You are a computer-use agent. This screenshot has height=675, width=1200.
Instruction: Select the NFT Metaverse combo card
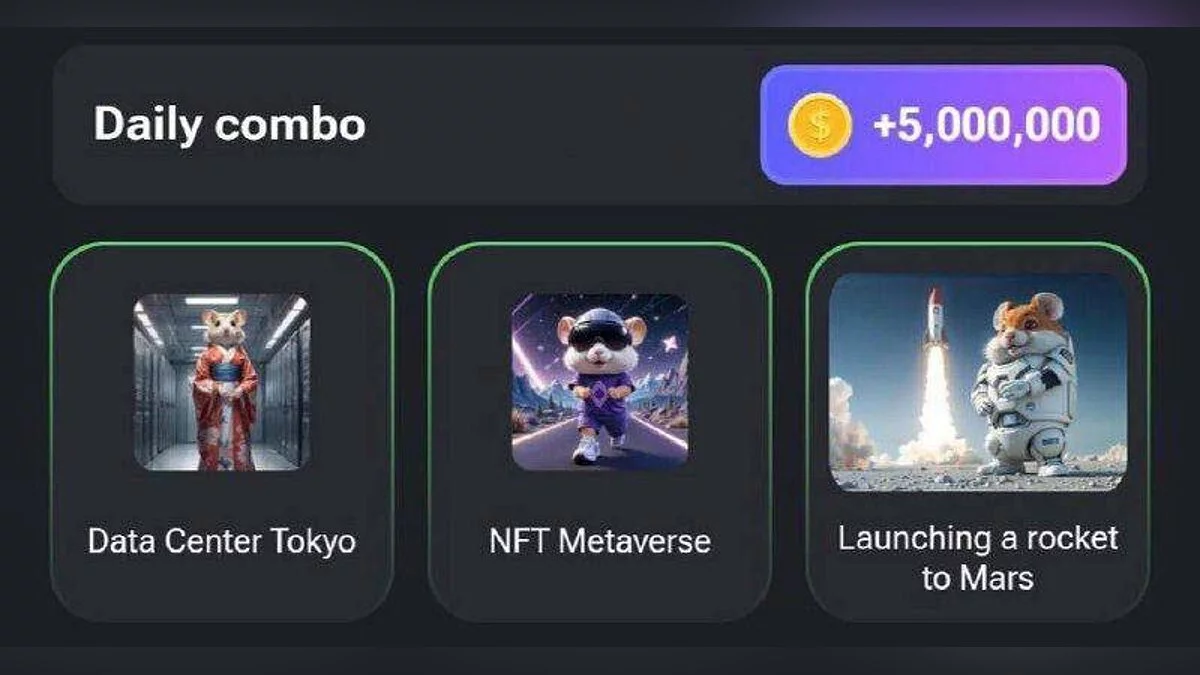(599, 432)
